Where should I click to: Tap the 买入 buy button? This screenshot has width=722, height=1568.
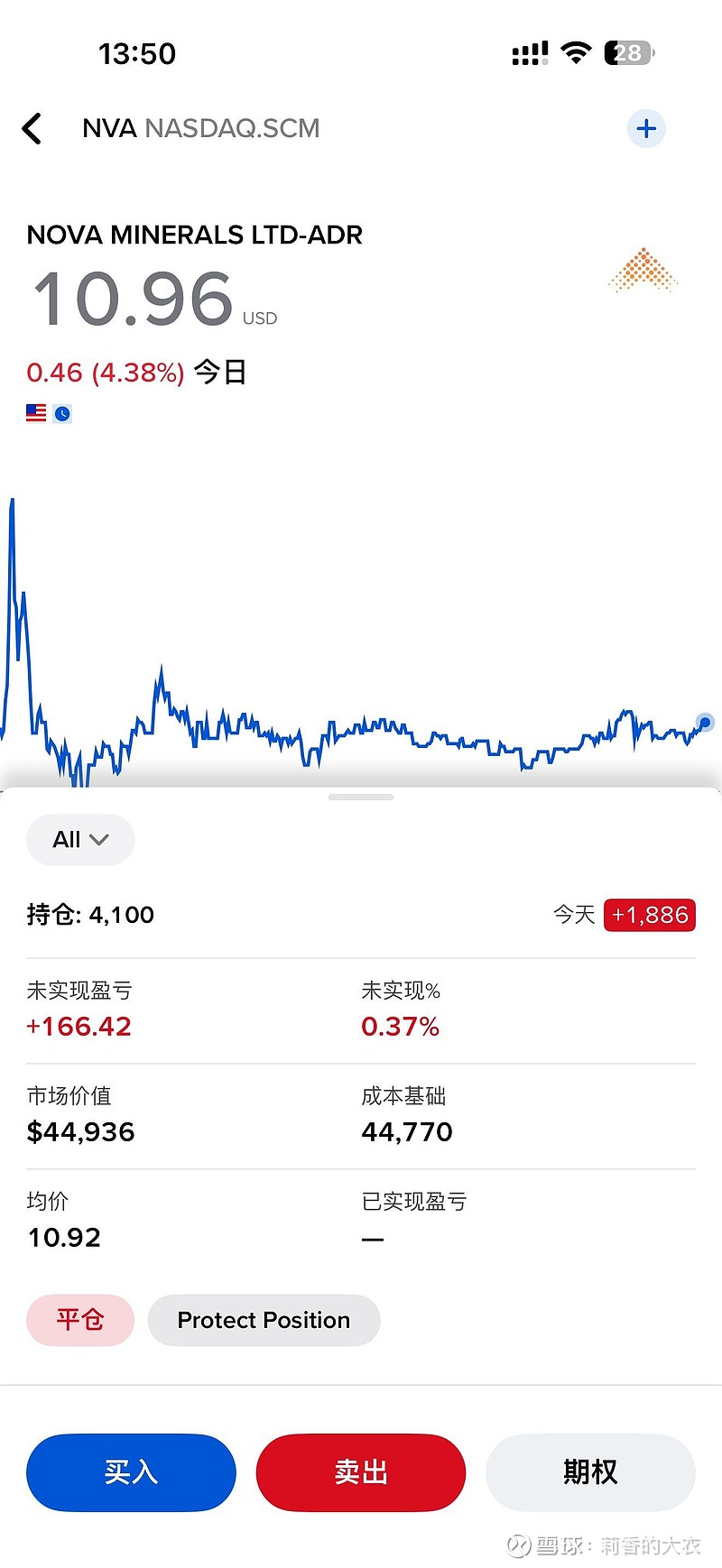coord(130,1471)
